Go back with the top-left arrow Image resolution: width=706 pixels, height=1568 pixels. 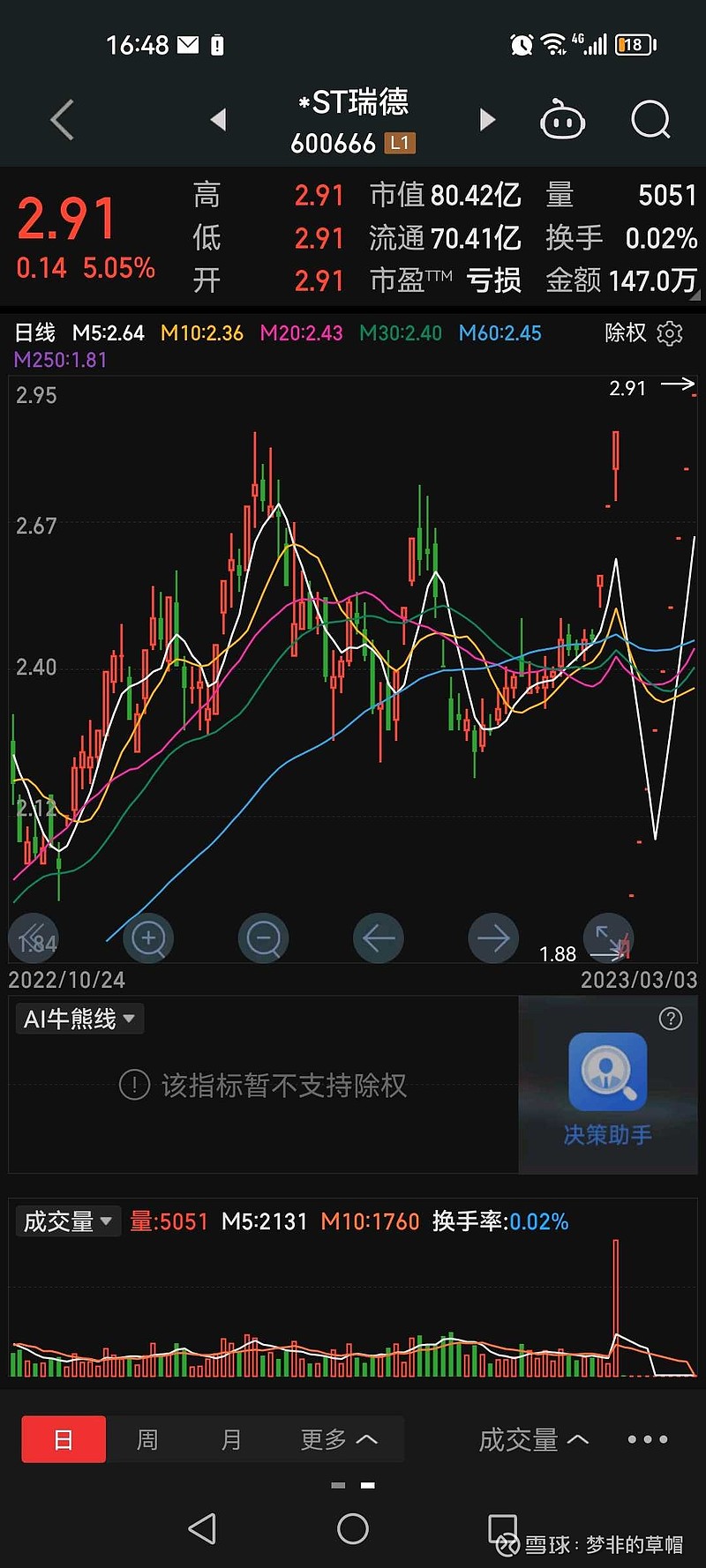pyautogui.click(x=62, y=120)
